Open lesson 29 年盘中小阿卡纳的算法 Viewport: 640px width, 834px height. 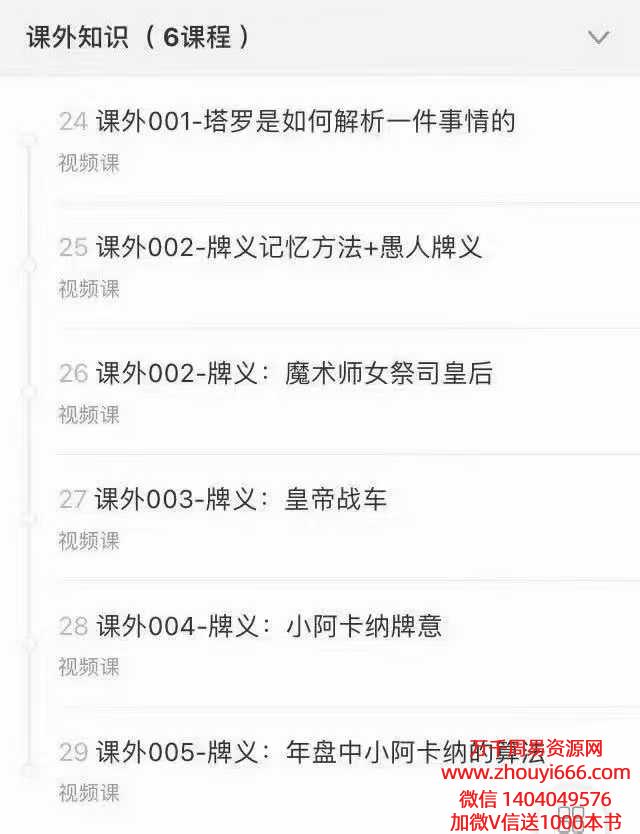(300, 752)
